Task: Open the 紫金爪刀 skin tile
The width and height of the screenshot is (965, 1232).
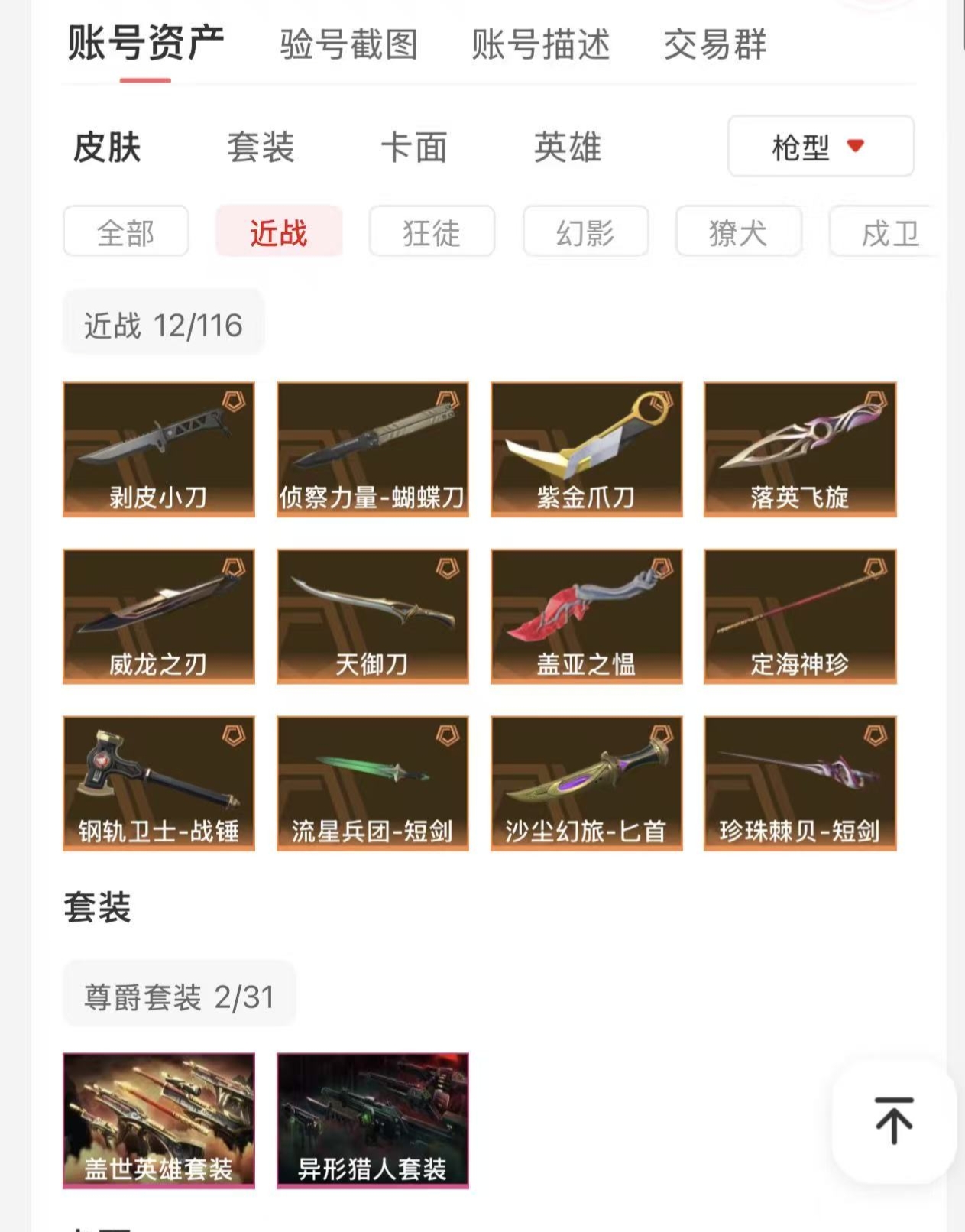Action: 586,449
